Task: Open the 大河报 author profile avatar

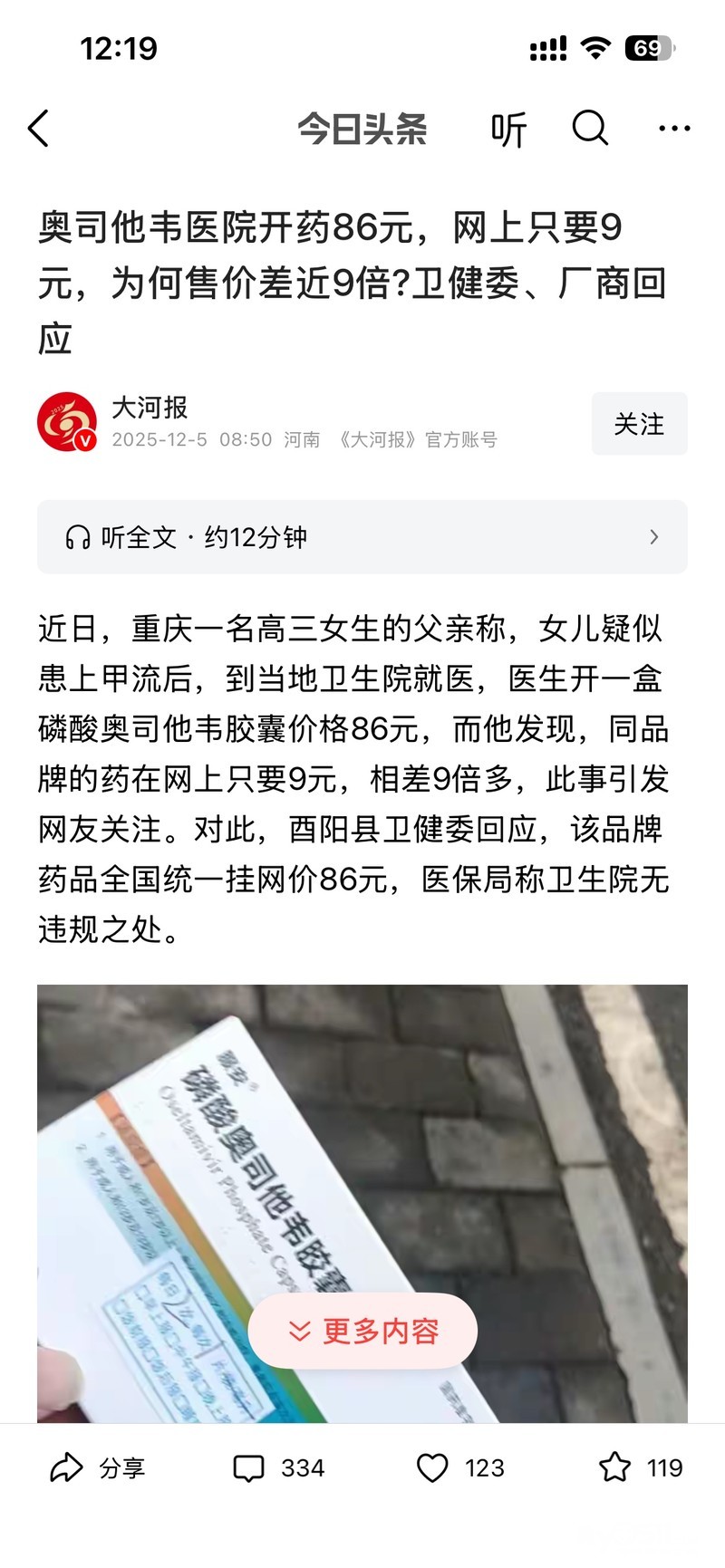Action: 67,422
